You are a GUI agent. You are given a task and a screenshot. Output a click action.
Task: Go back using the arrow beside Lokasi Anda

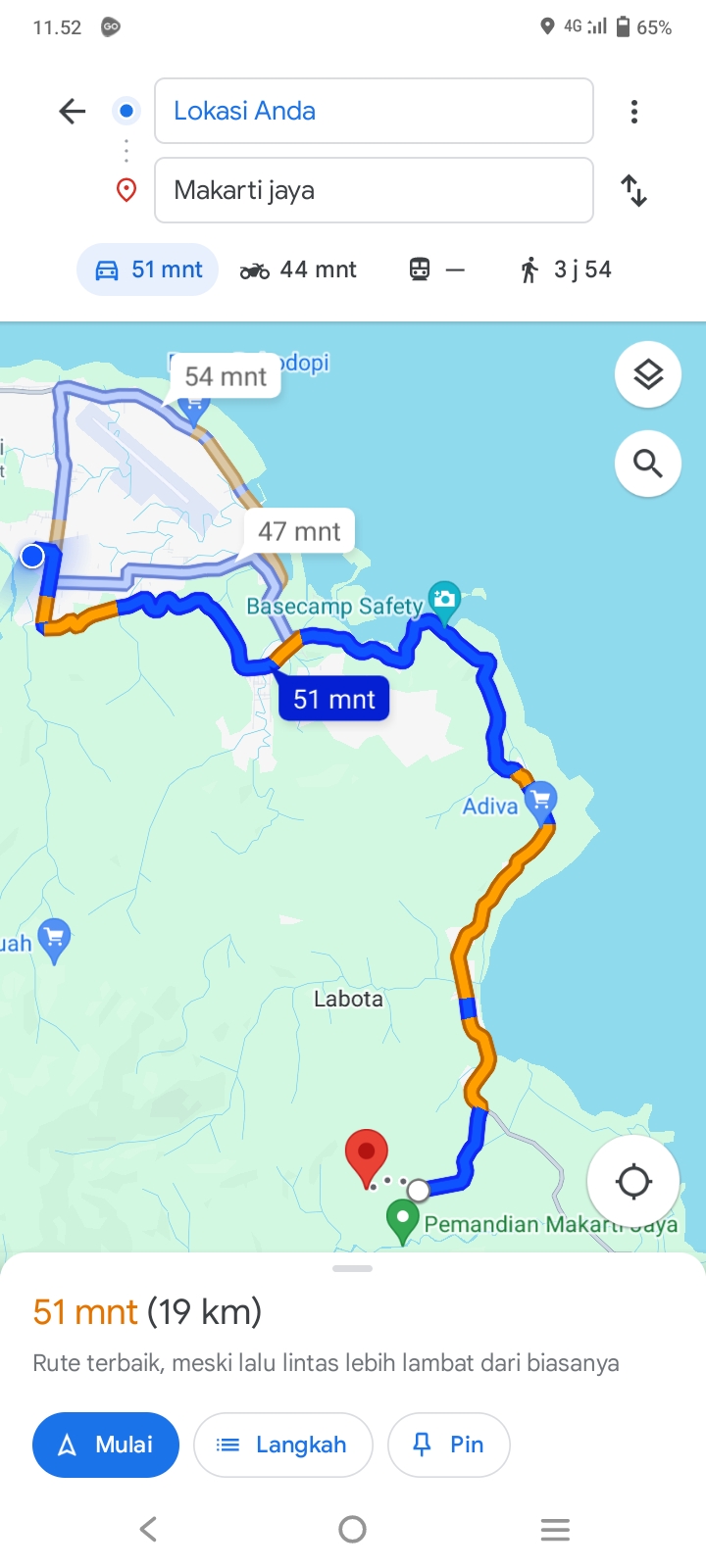click(x=73, y=111)
